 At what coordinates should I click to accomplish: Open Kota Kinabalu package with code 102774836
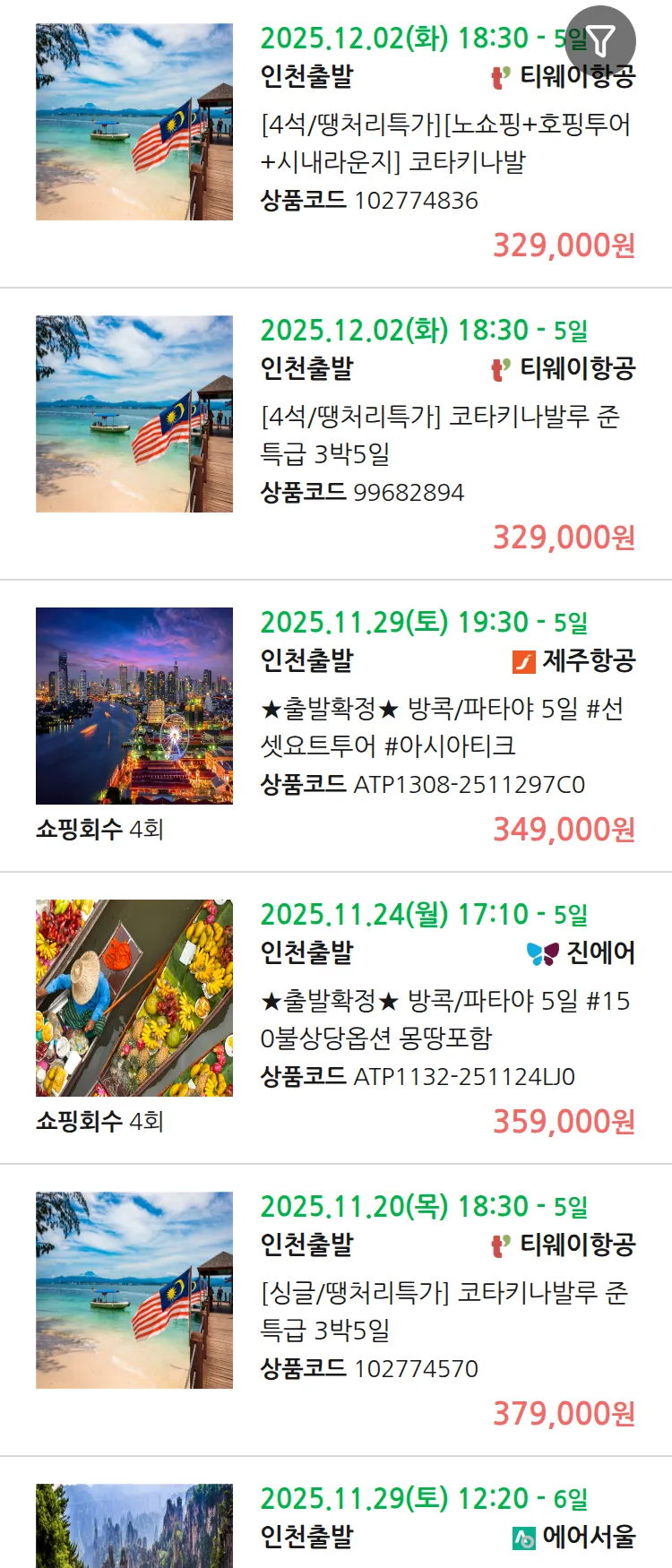pyautogui.click(x=445, y=143)
